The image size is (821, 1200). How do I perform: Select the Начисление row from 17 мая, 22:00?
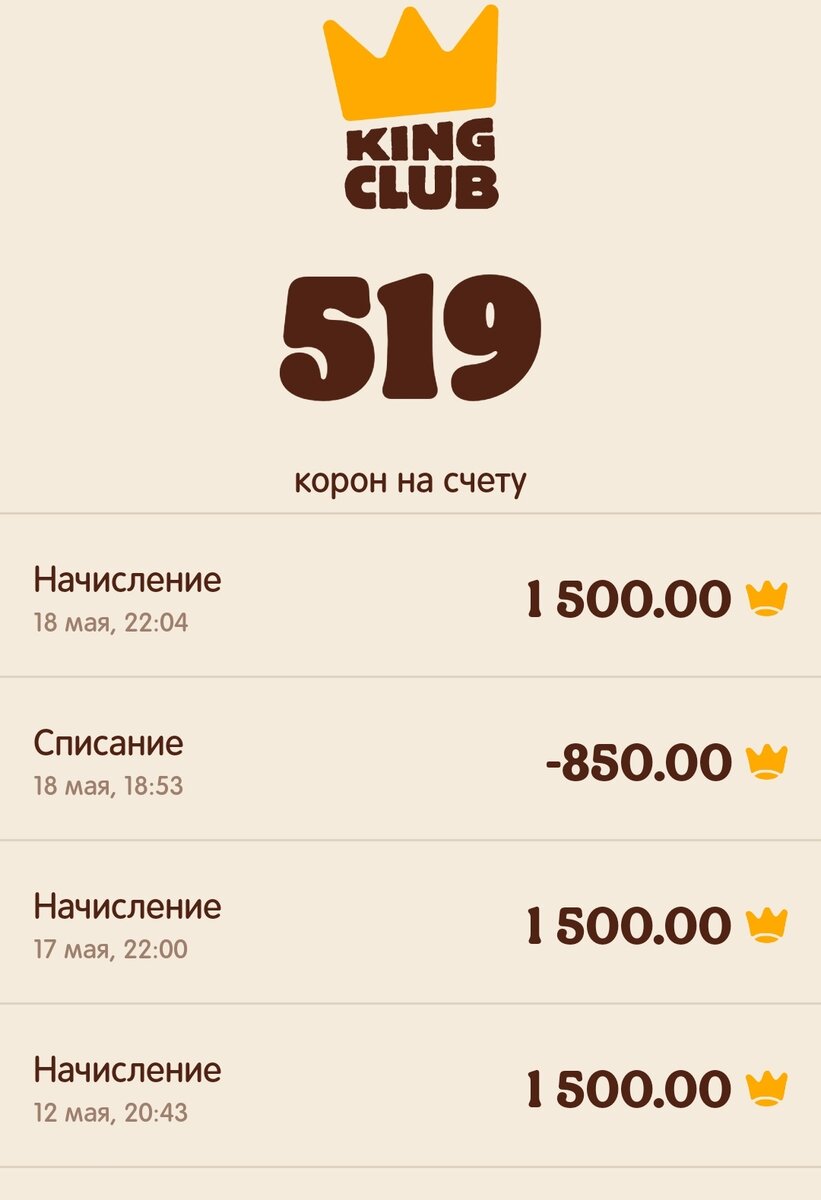(x=410, y=925)
